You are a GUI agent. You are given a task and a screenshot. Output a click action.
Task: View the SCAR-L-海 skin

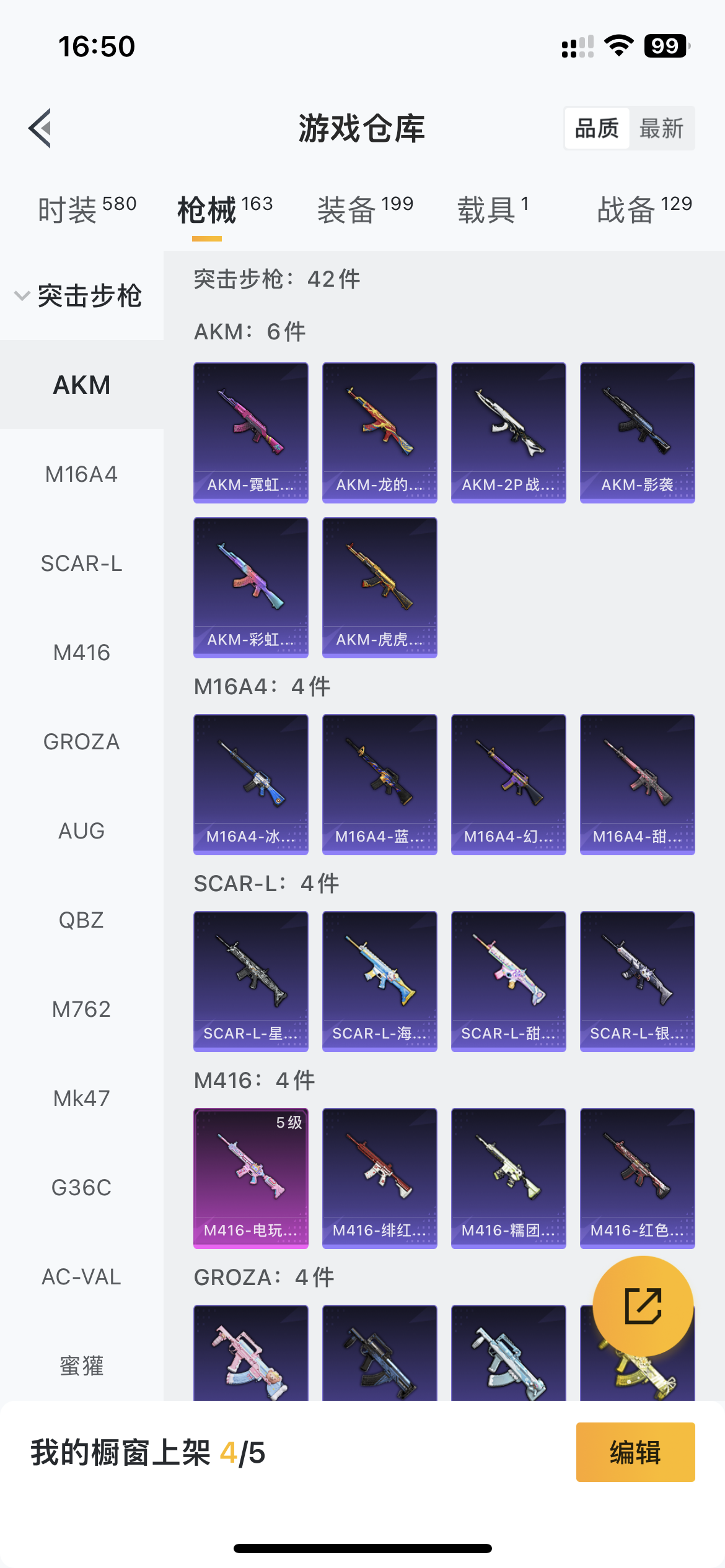tap(380, 982)
